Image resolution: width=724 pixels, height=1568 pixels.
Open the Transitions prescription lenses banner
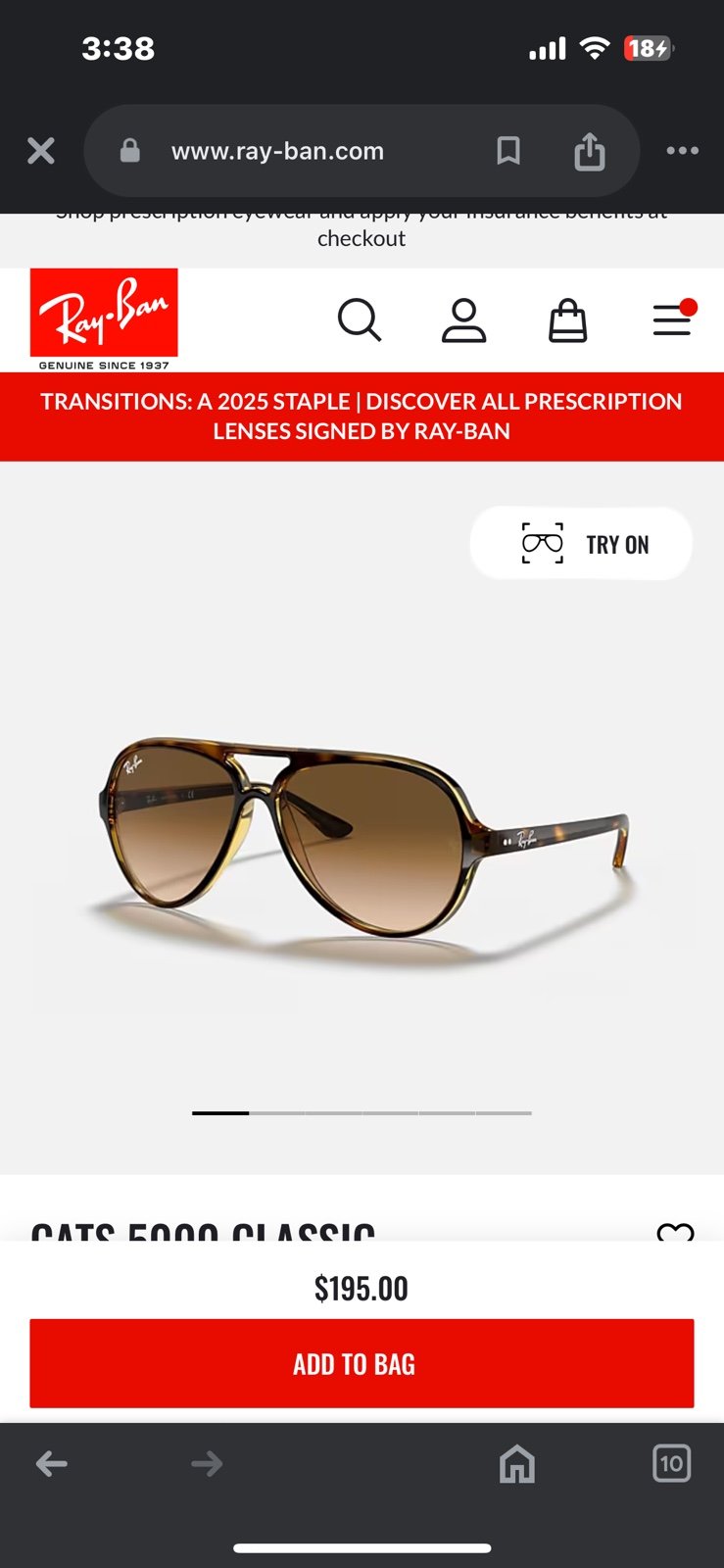[362, 416]
